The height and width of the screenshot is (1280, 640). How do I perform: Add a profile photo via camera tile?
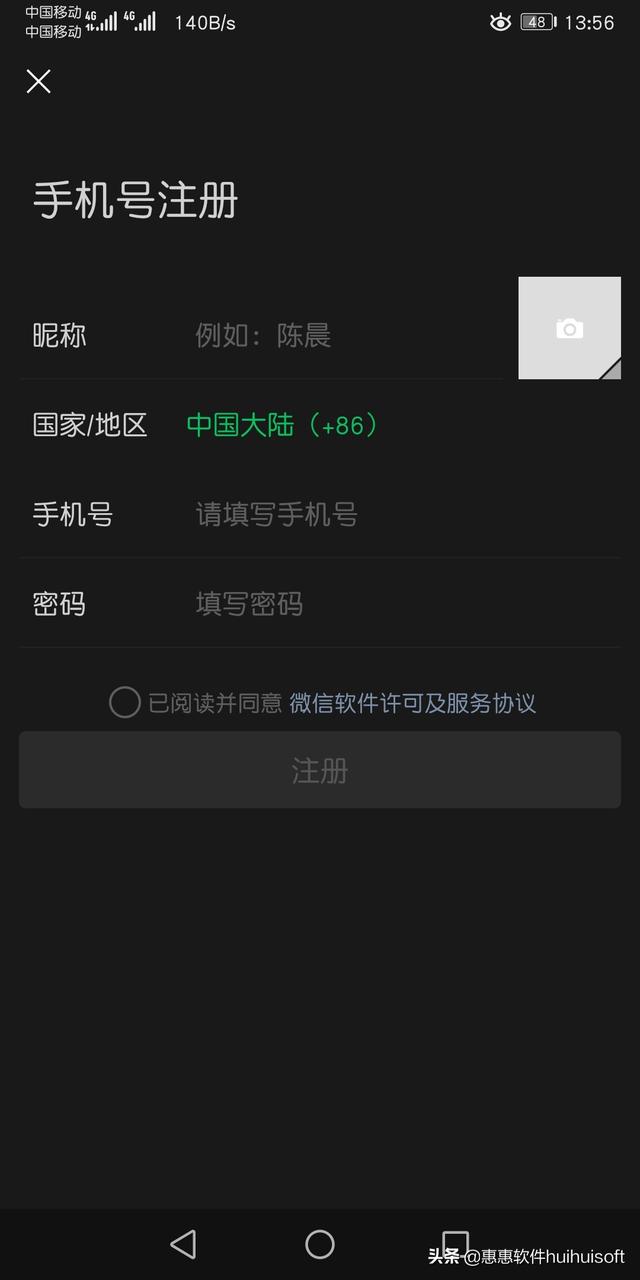pos(569,328)
